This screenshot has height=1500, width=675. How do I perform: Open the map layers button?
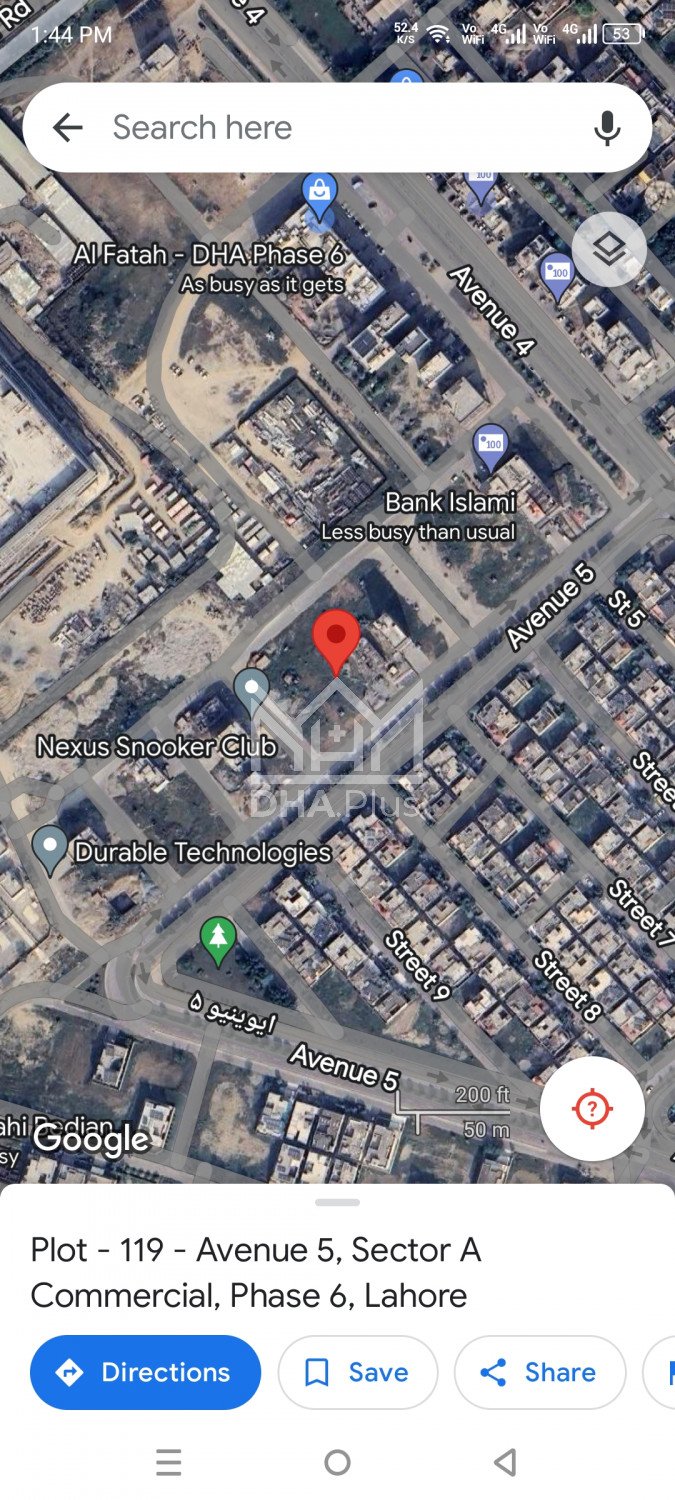click(609, 249)
